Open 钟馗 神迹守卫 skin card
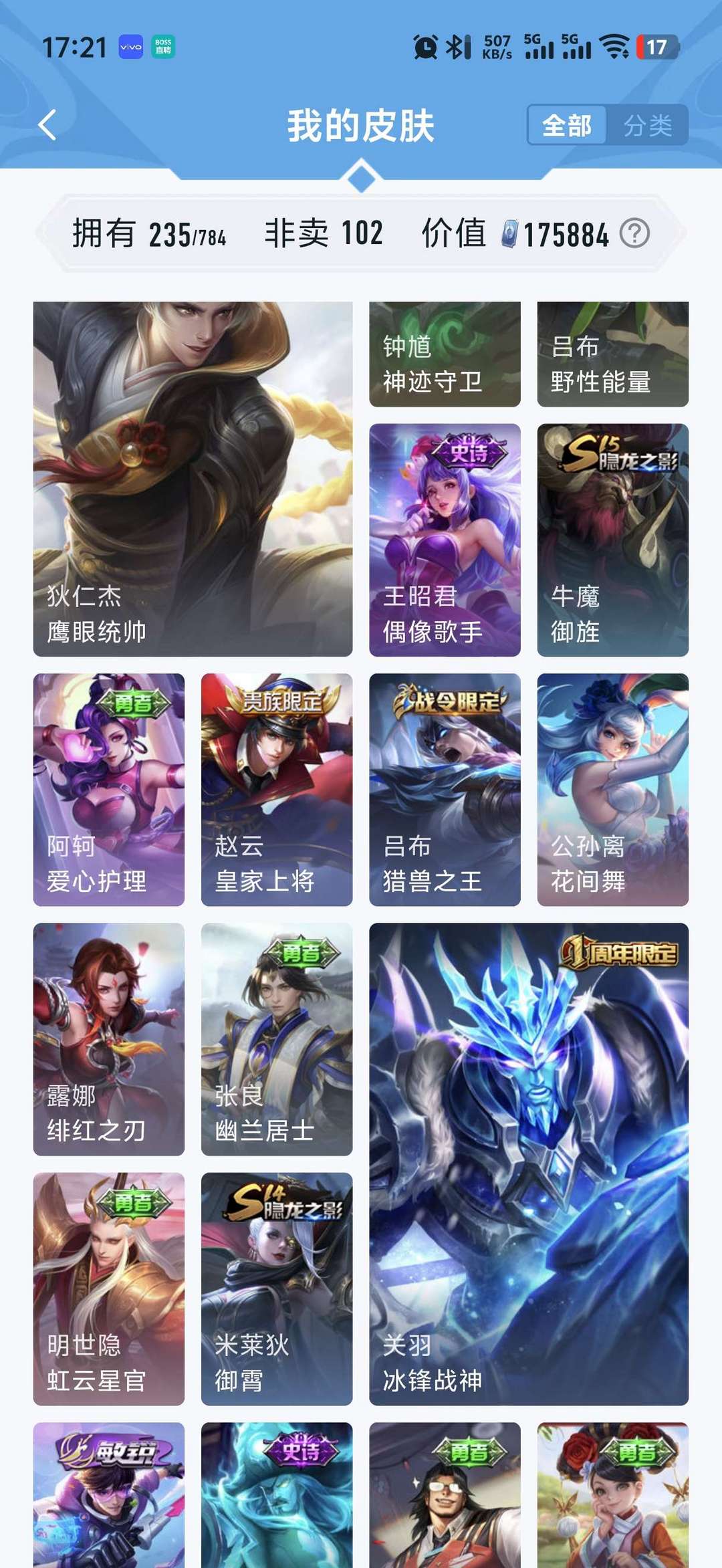This screenshot has height=1568, width=722. tap(445, 354)
